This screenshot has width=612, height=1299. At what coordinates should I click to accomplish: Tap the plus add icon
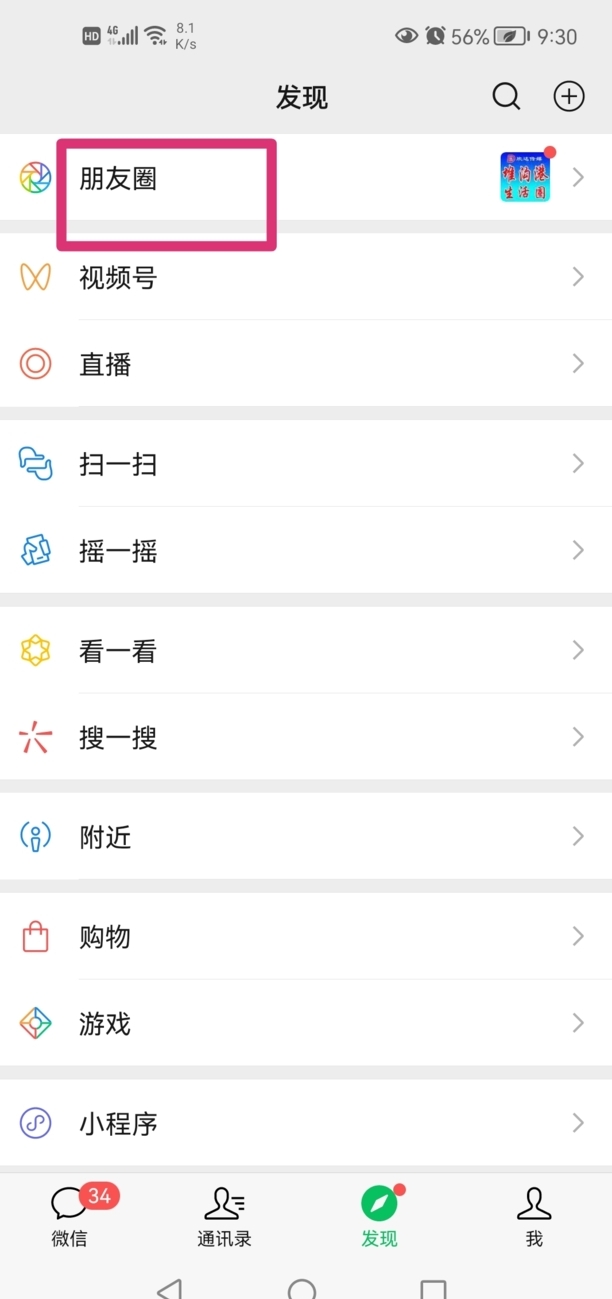click(569, 96)
